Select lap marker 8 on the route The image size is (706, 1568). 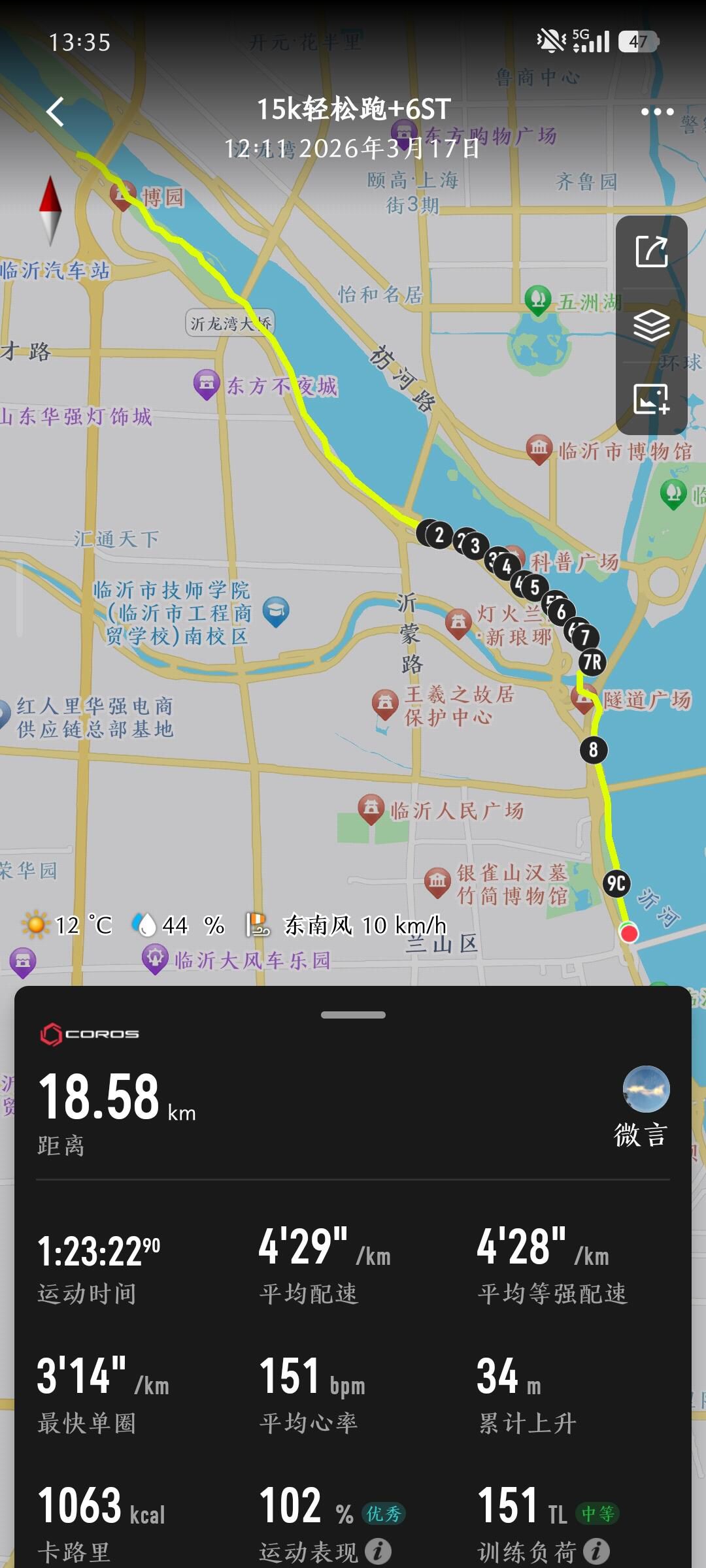tap(594, 749)
